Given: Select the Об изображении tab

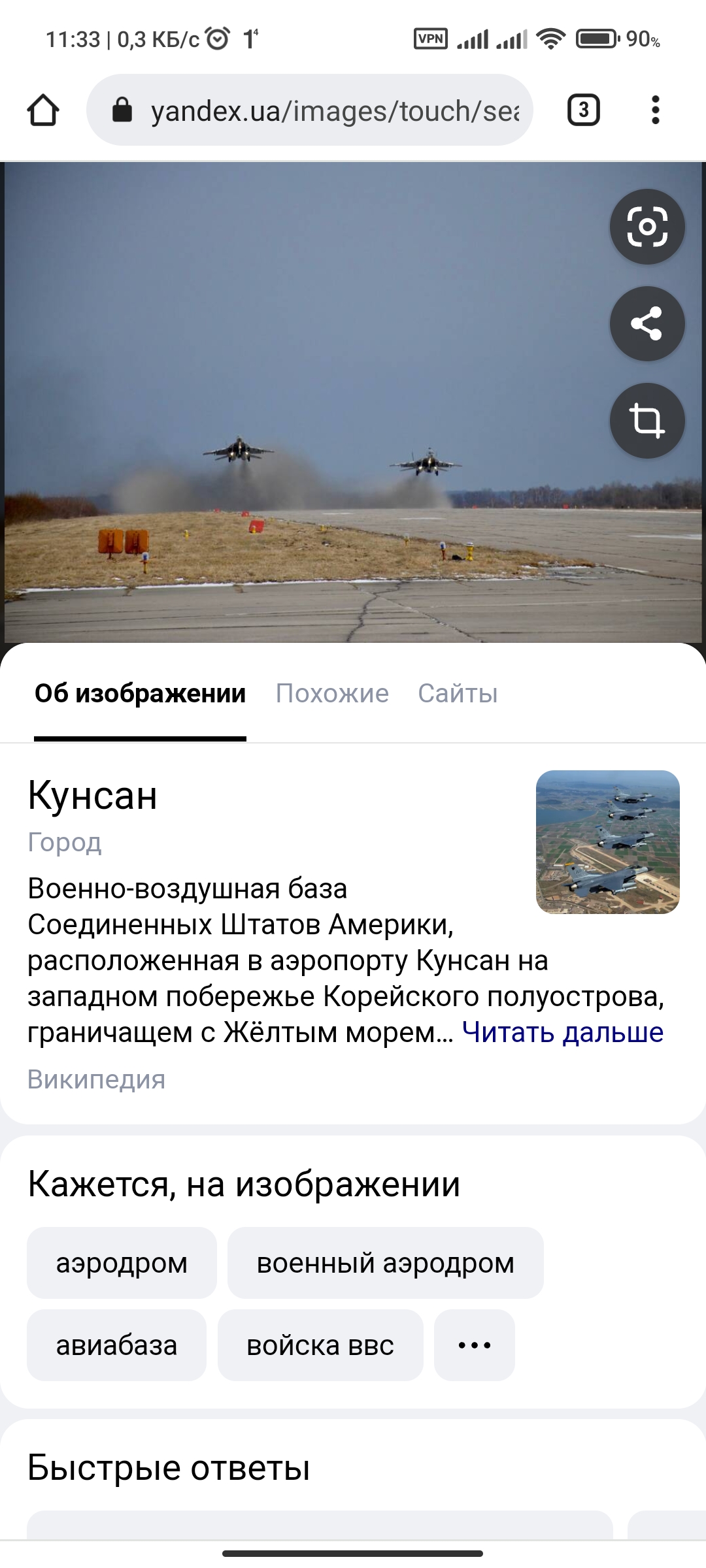Looking at the screenshot, I should [x=140, y=693].
